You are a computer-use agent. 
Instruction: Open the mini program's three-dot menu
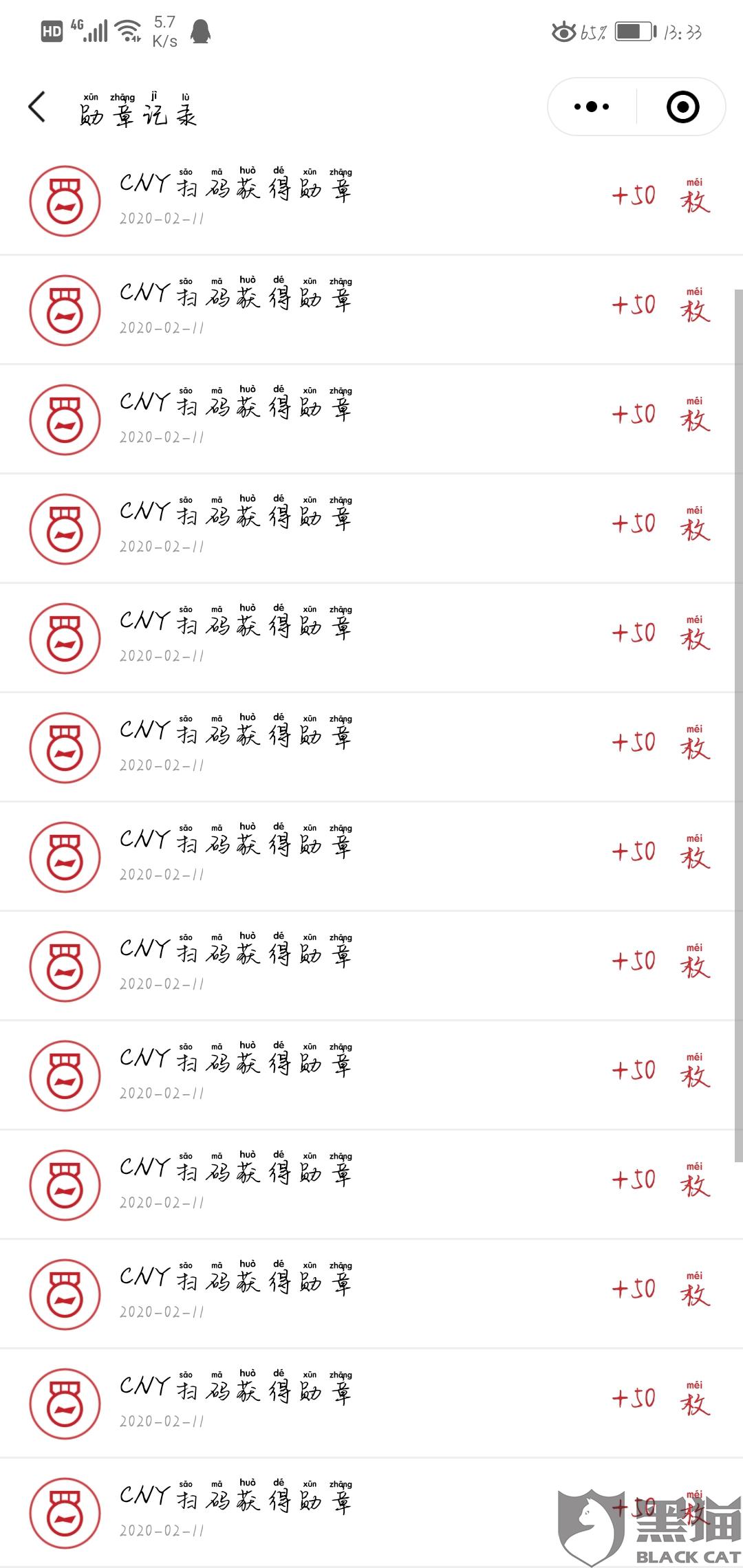pos(592,107)
